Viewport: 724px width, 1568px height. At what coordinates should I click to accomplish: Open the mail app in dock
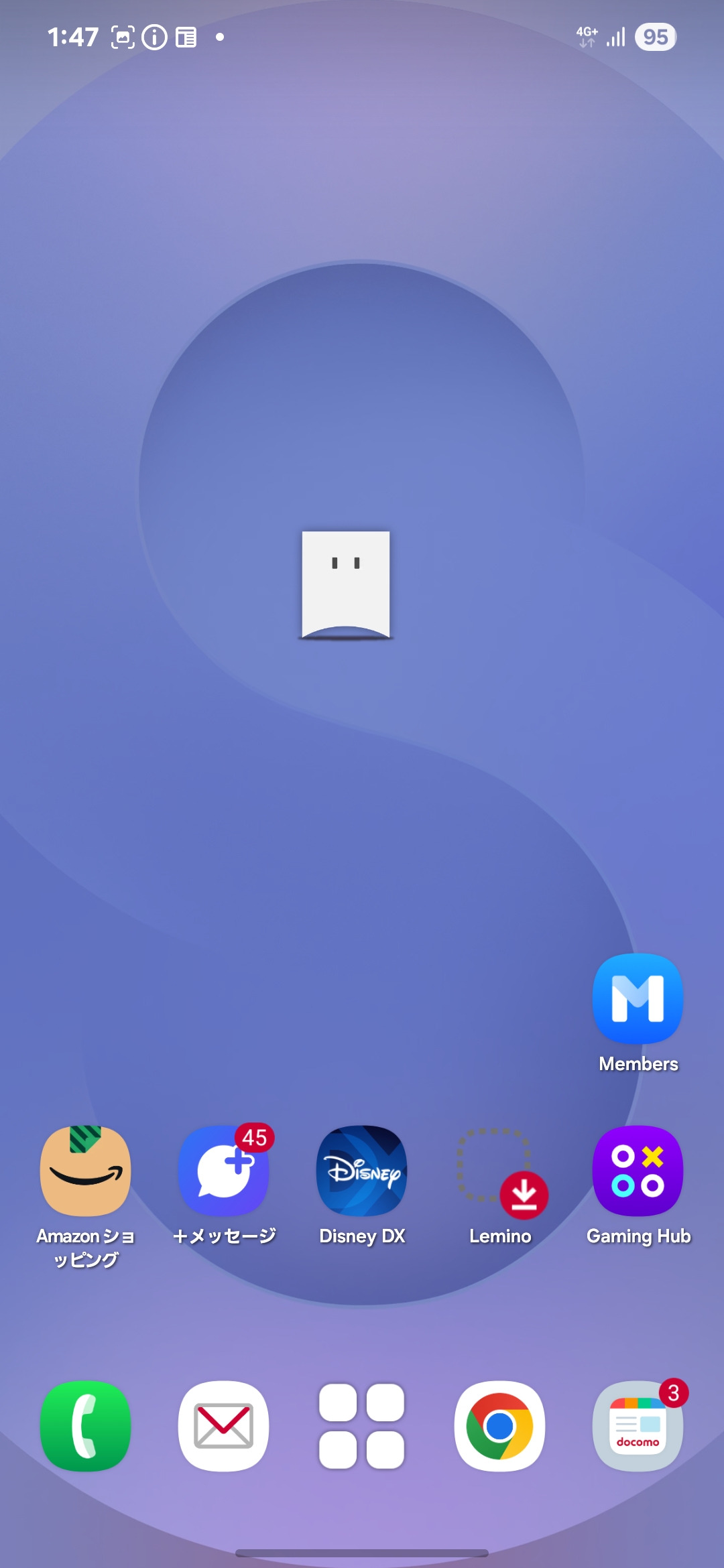click(x=224, y=1426)
